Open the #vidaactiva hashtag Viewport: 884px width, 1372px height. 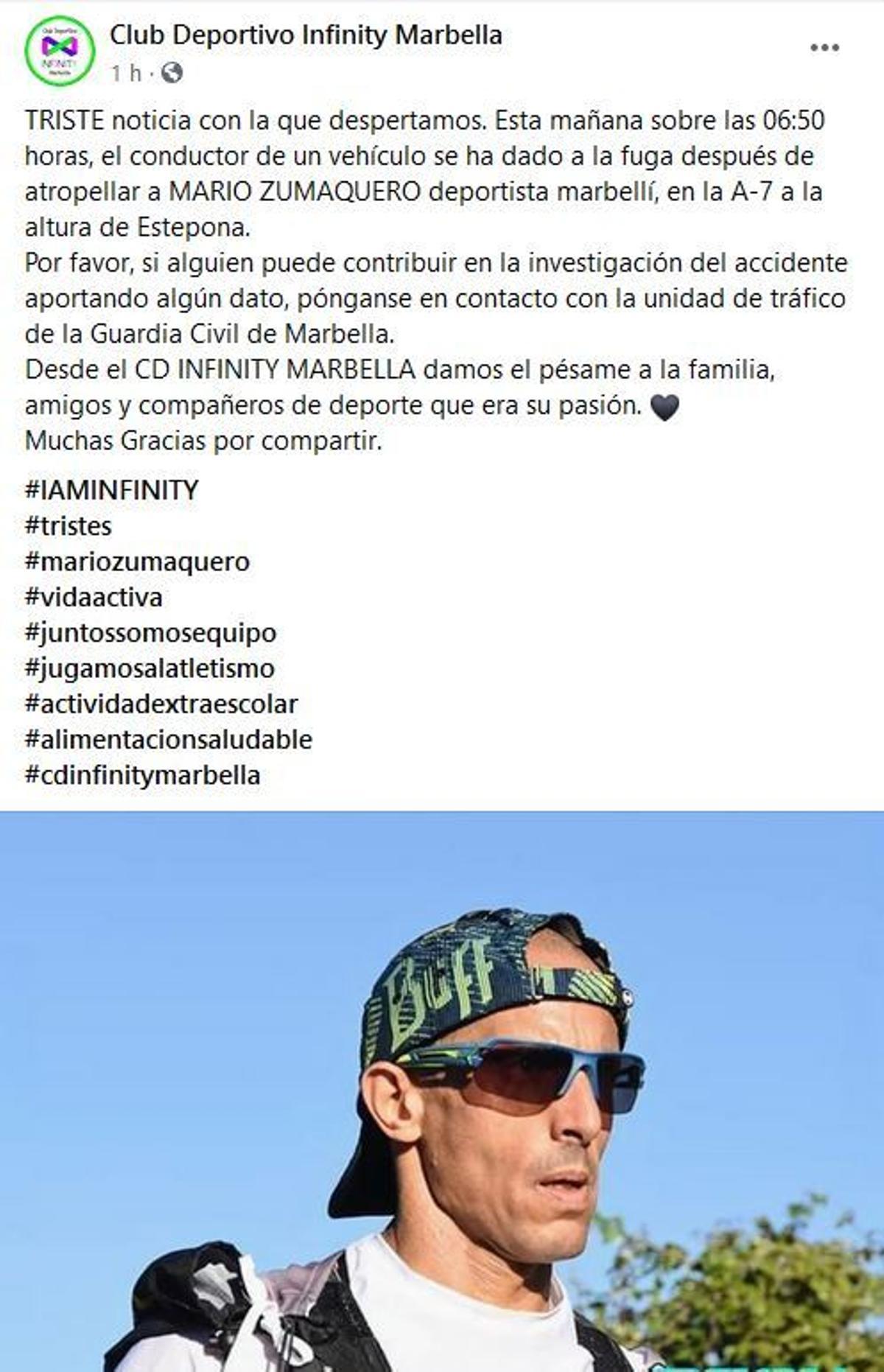point(94,597)
